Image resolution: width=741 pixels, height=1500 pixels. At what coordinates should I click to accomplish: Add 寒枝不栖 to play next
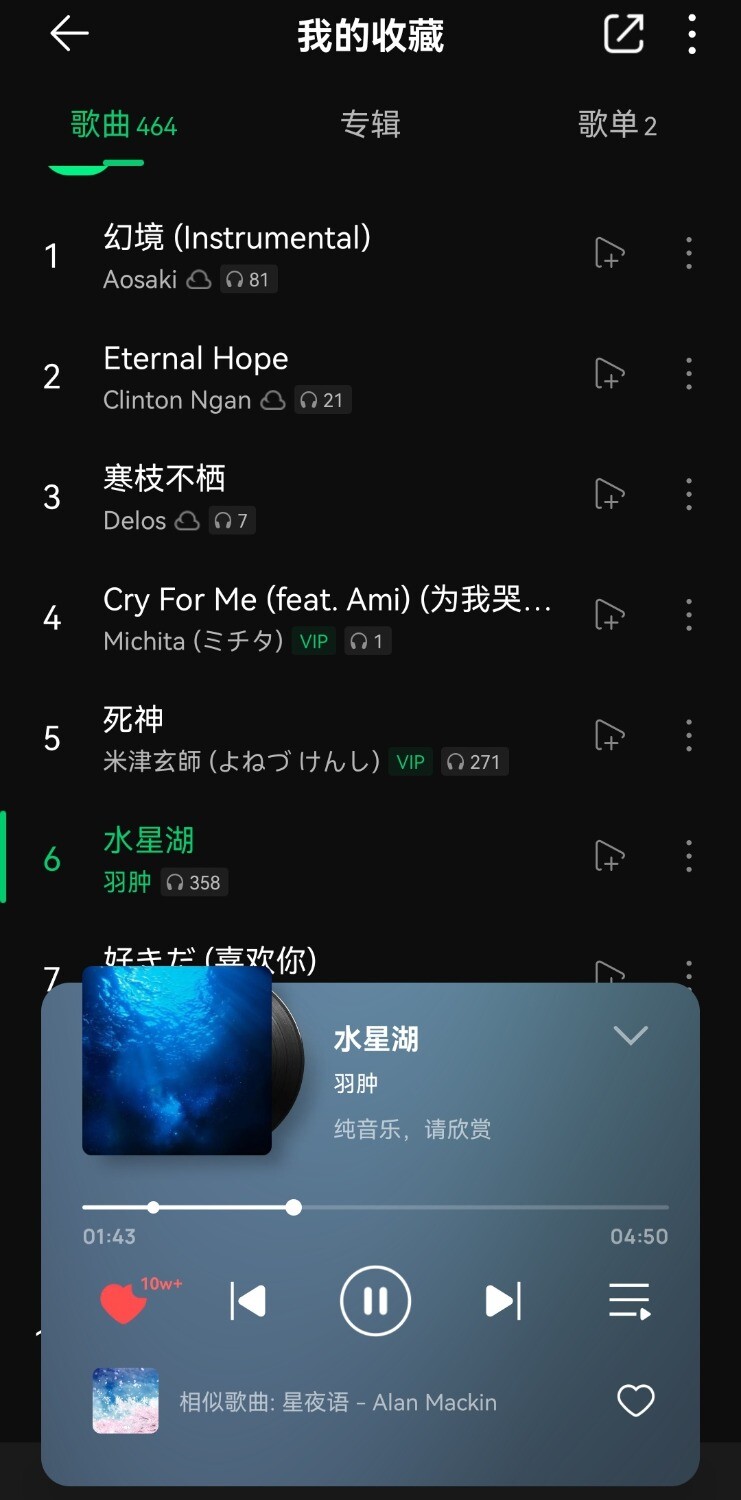(x=609, y=494)
